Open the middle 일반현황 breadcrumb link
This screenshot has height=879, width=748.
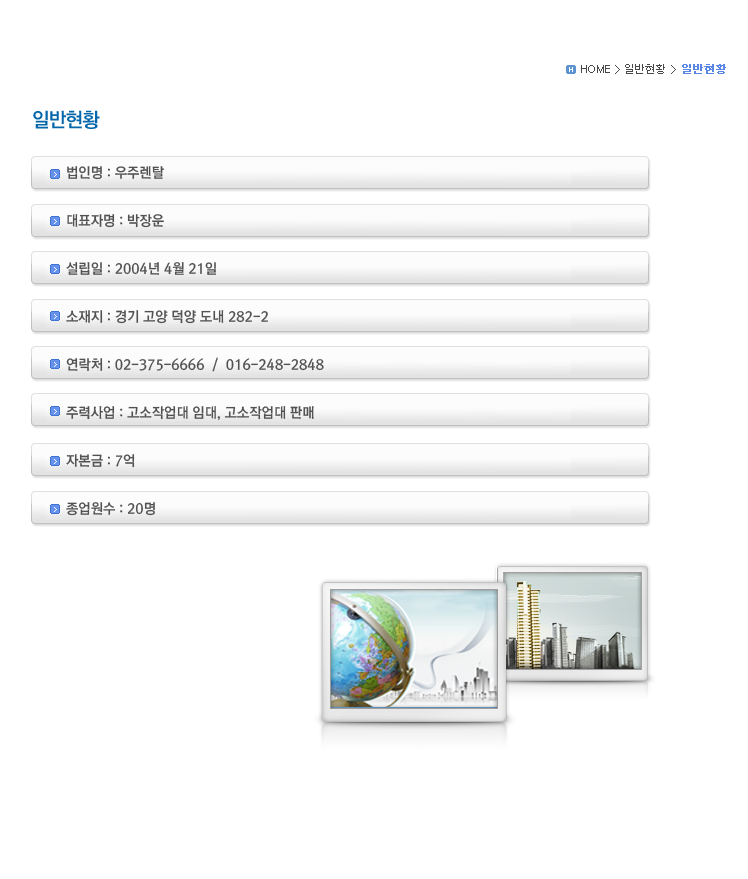tap(645, 69)
